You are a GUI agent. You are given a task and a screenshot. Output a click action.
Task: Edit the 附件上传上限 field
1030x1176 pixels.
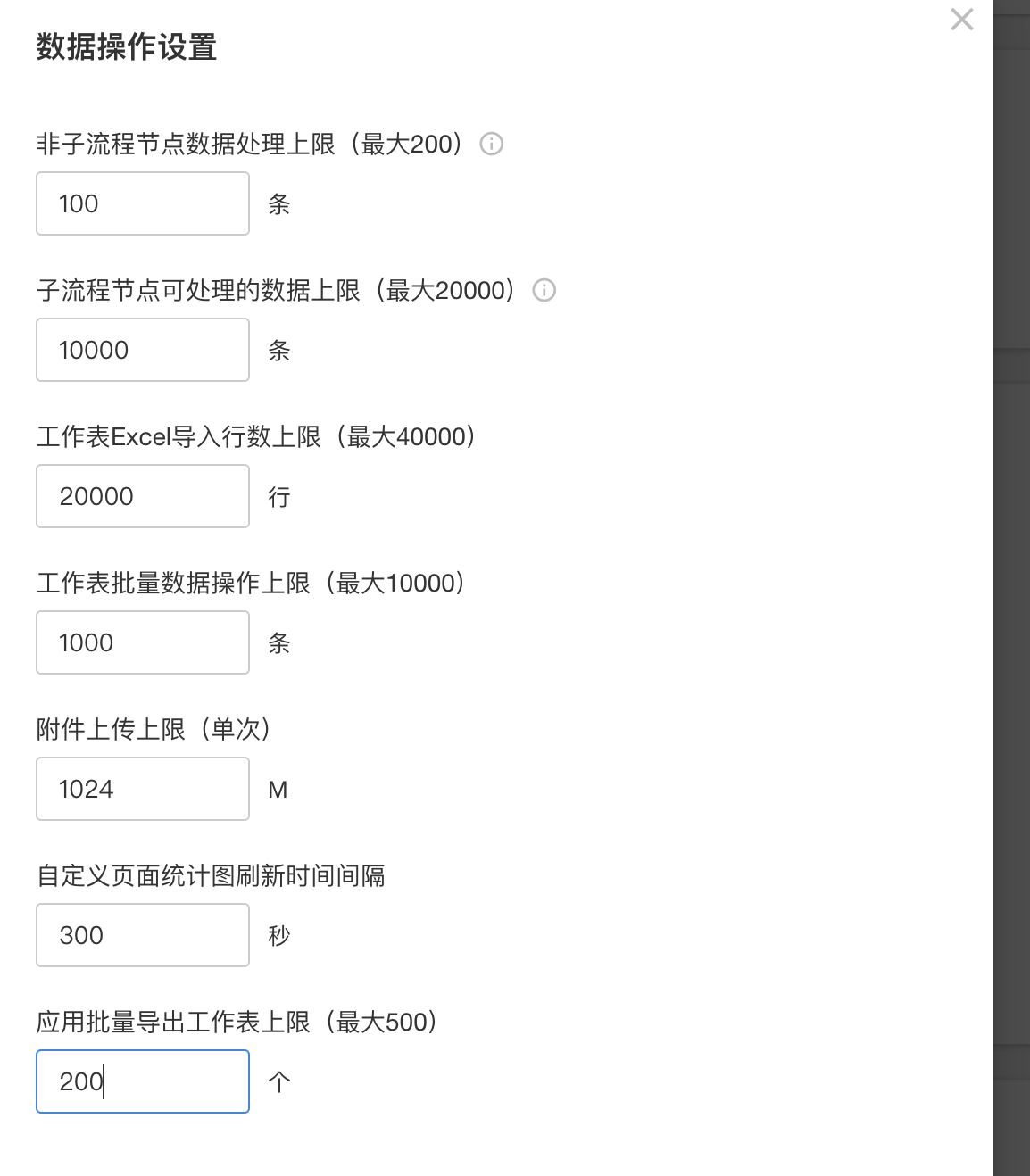[x=143, y=789]
